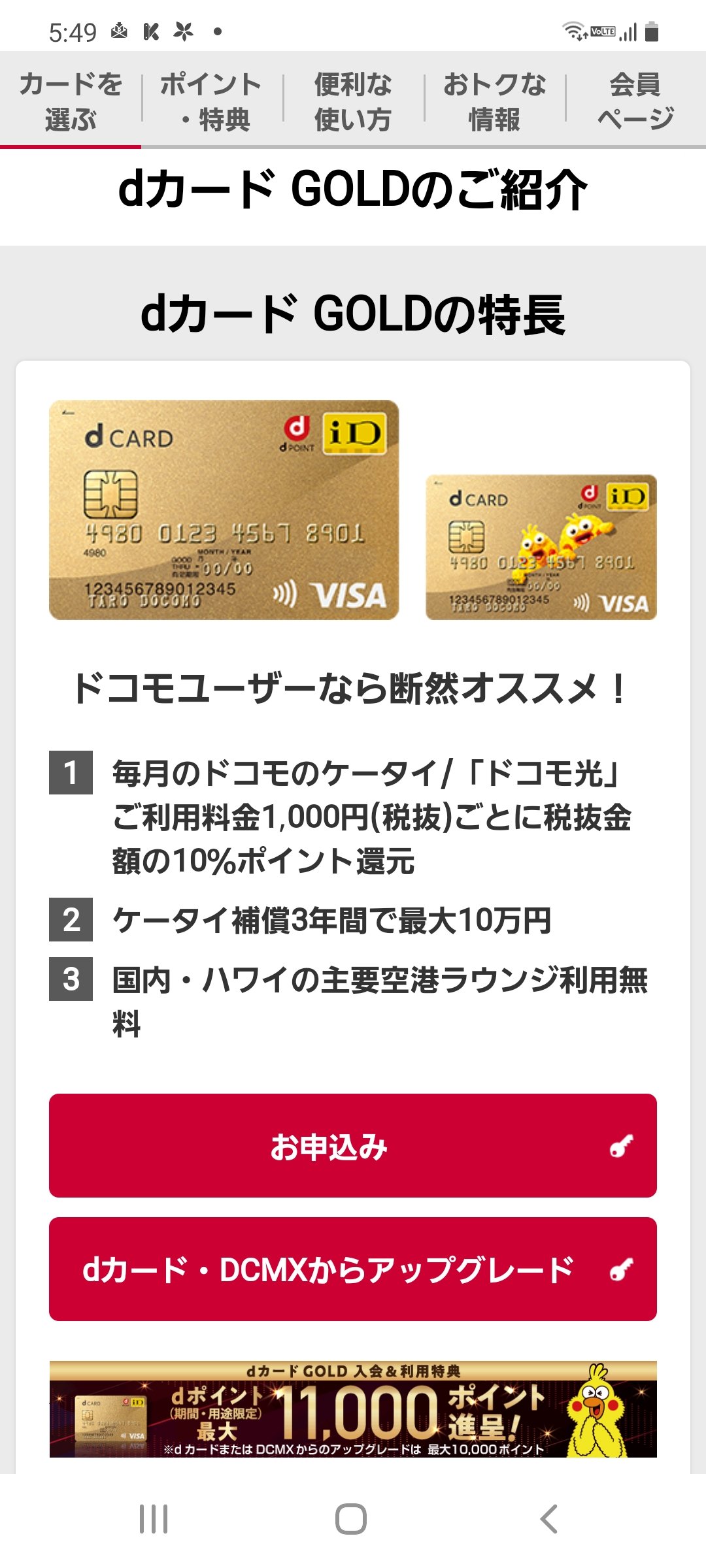706x1568 pixels.
Task: Go back using the system back button
Action: point(549,1518)
